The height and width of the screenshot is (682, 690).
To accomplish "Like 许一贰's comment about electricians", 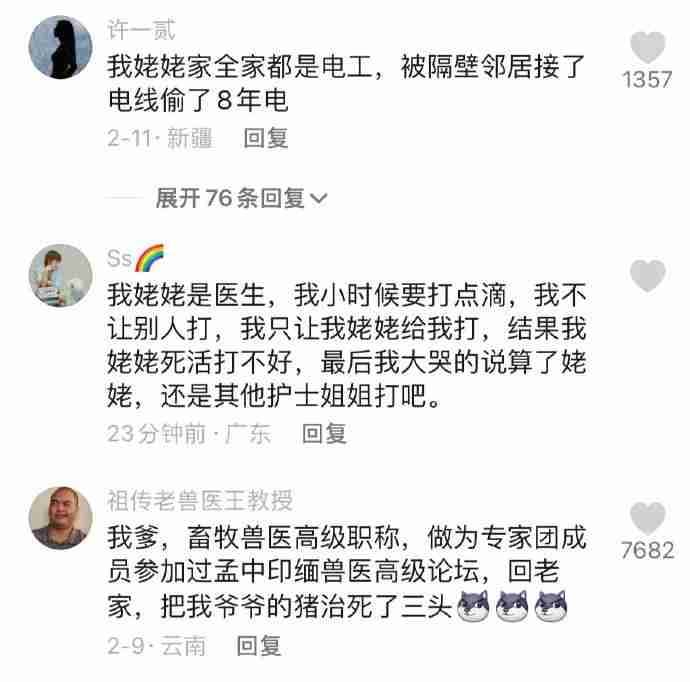I will (x=648, y=47).
